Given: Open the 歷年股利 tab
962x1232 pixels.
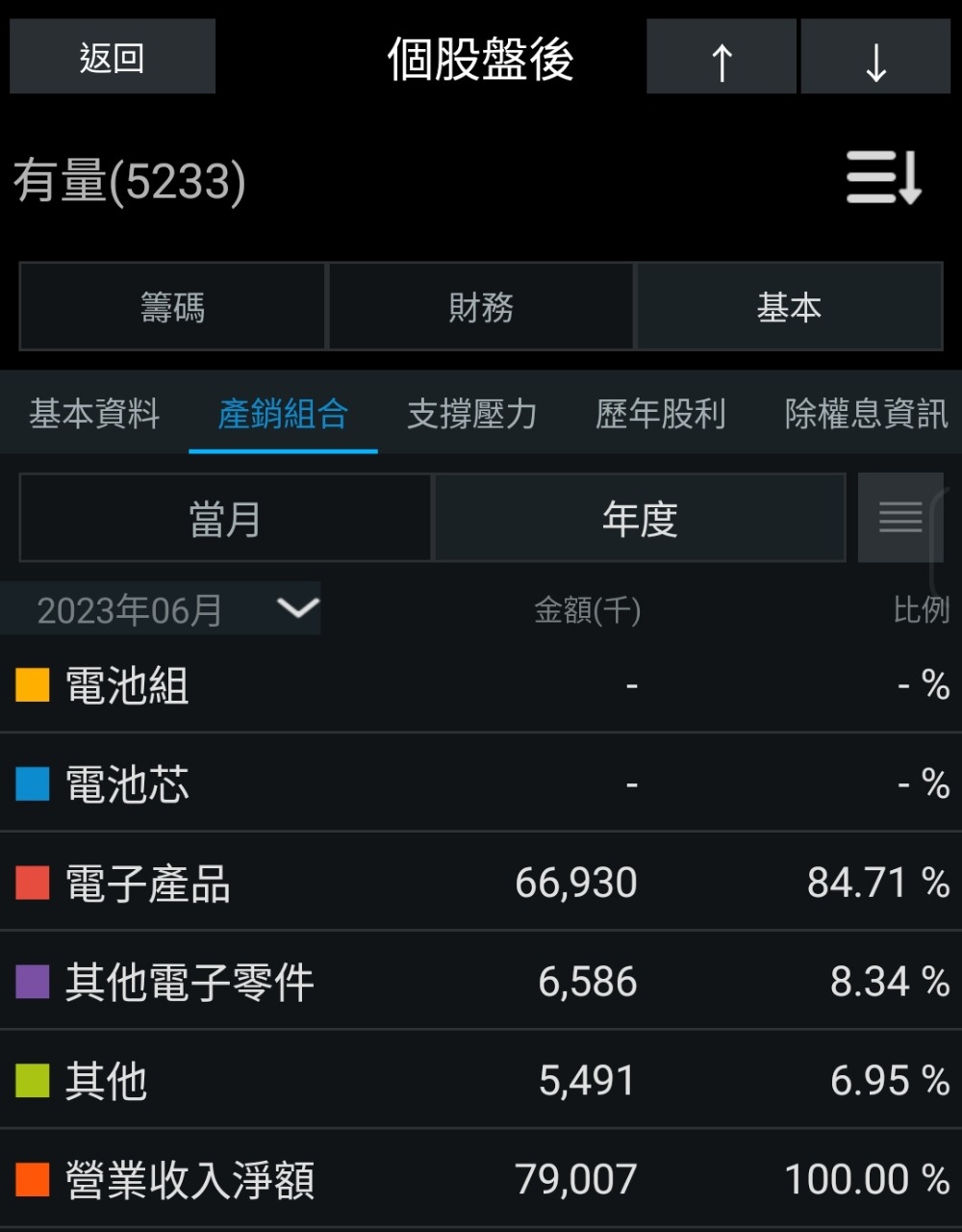Looking at the screenshot, I should coord(660,414).
